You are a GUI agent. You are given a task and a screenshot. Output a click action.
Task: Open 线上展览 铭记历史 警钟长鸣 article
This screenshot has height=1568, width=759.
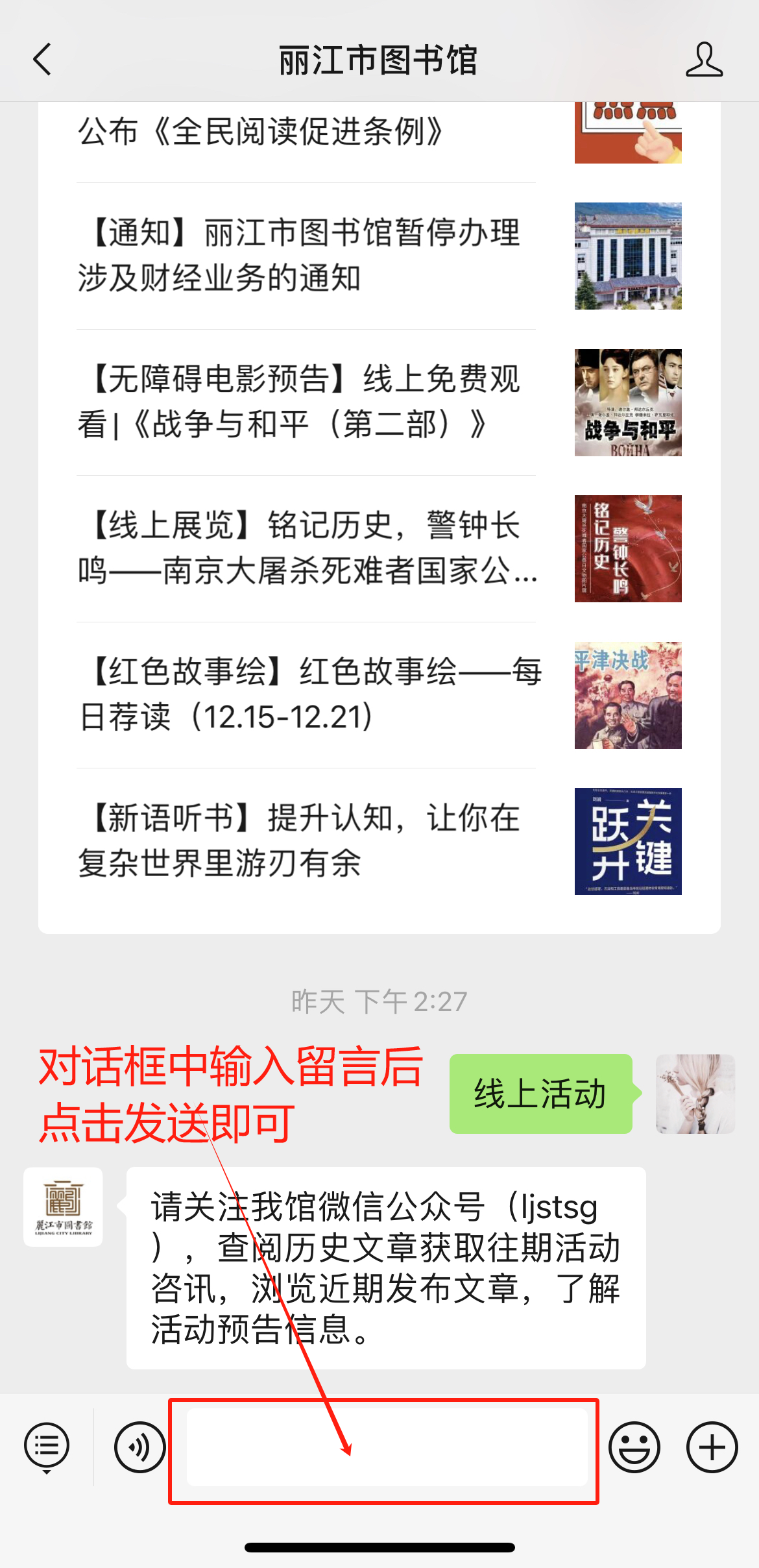(x=305, y=548)
